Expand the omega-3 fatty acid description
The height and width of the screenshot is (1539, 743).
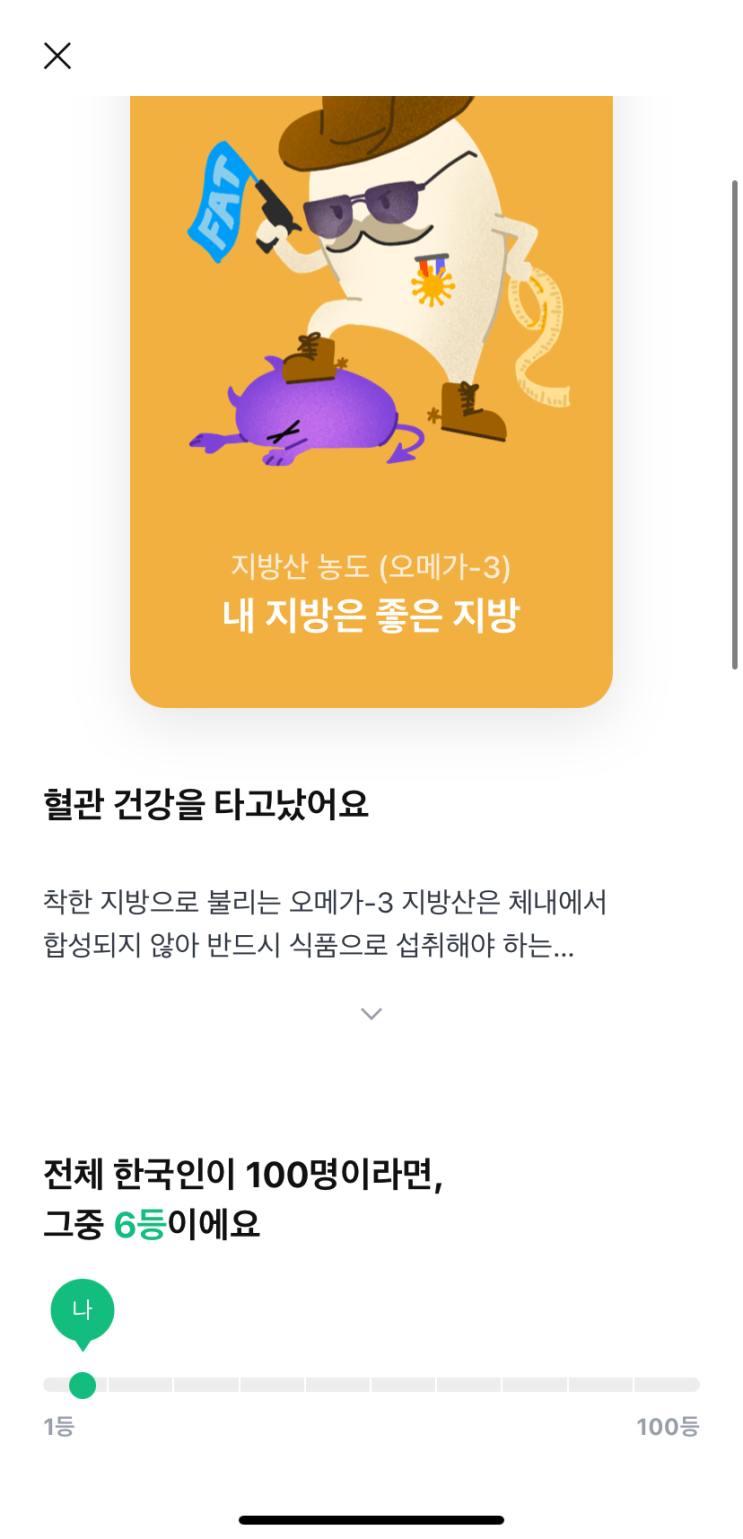371,1014
